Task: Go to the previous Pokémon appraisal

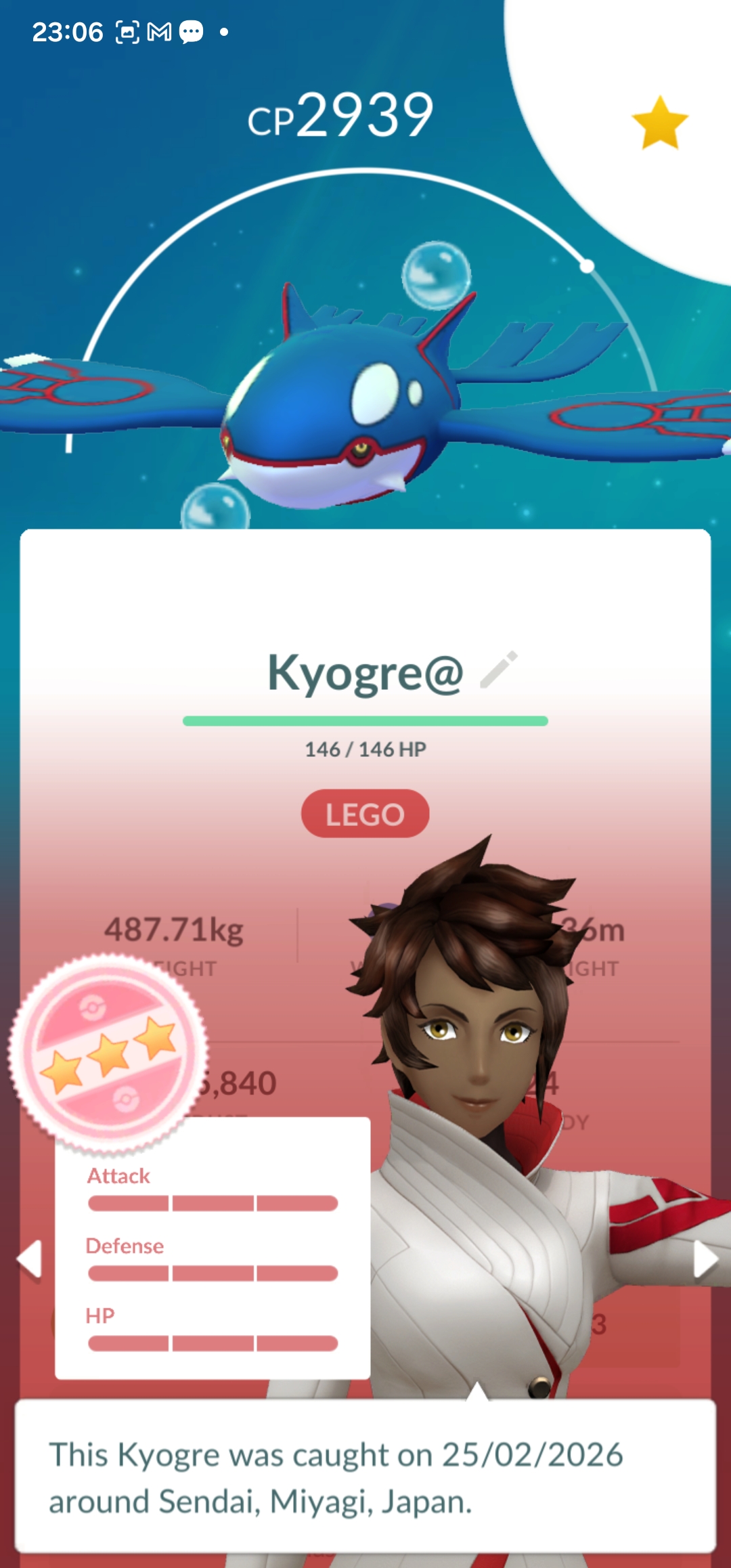Action: [x=30, y=1260]
